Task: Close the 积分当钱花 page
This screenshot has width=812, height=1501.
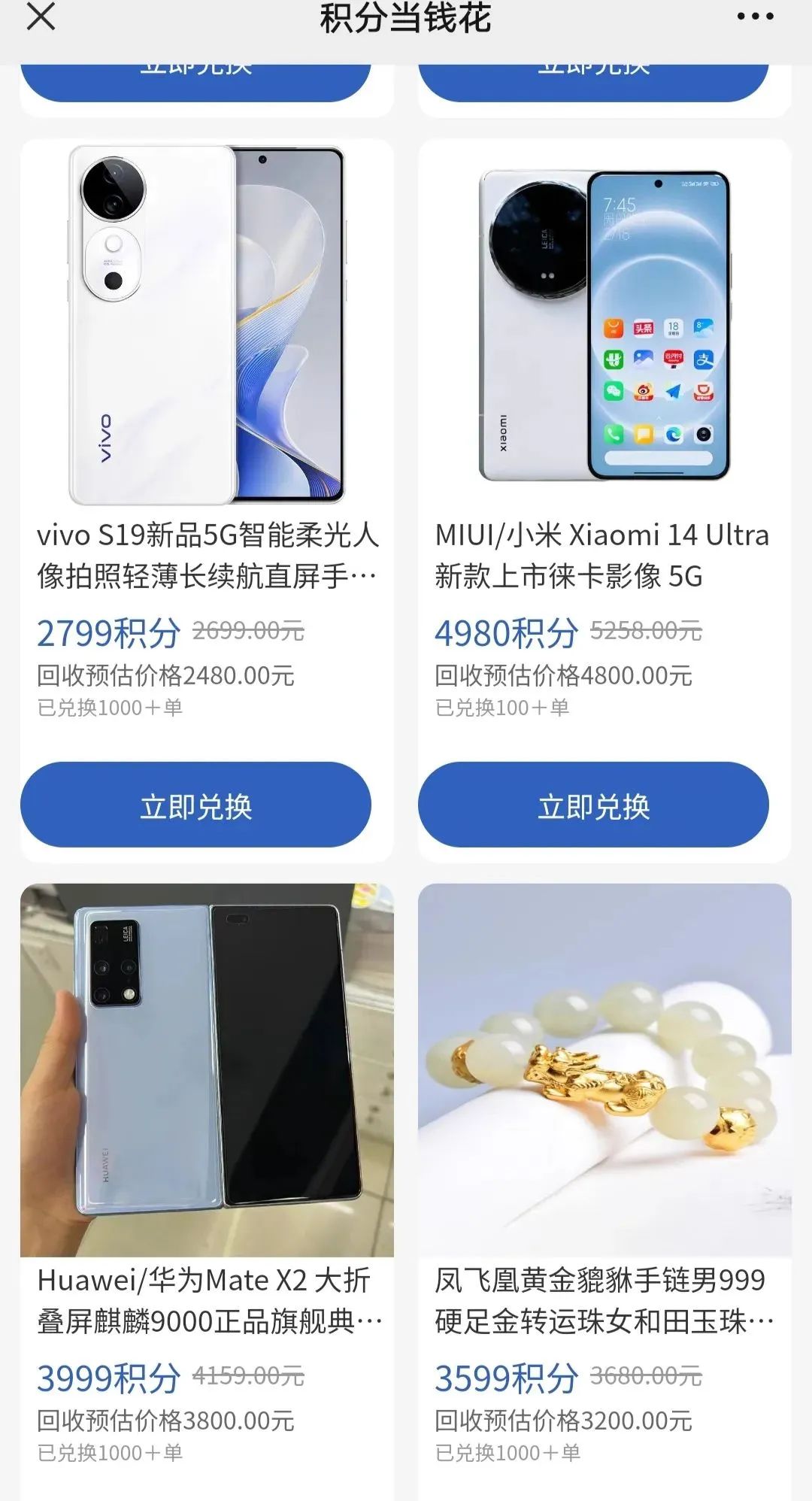Action: tap(41, 17)
